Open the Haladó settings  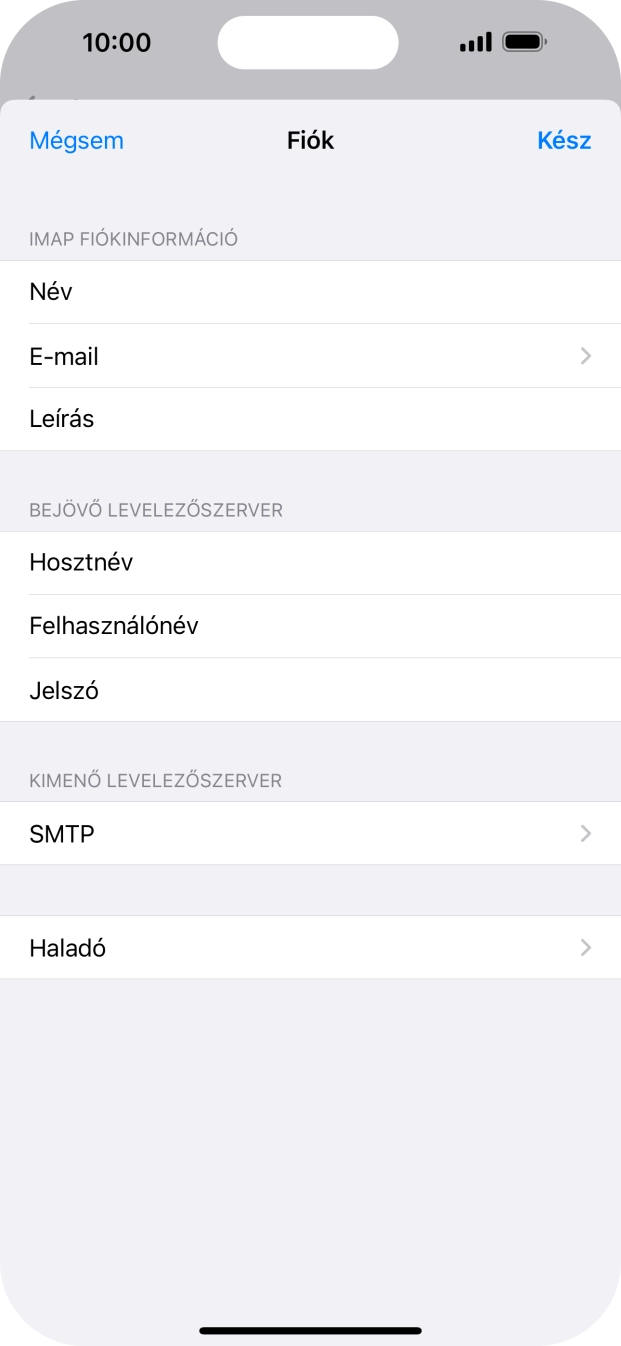click(x=310, y=948)
